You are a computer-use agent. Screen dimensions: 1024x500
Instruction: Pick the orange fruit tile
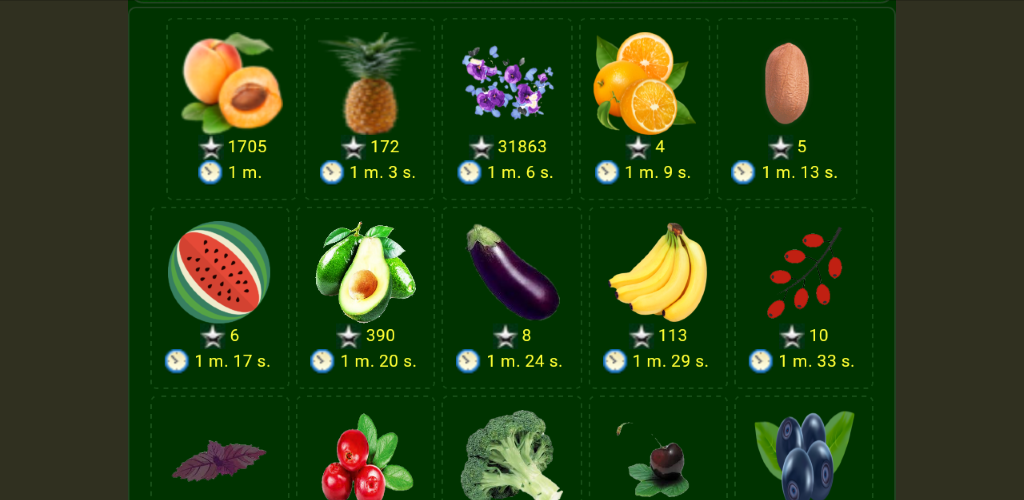coord(645,85)
